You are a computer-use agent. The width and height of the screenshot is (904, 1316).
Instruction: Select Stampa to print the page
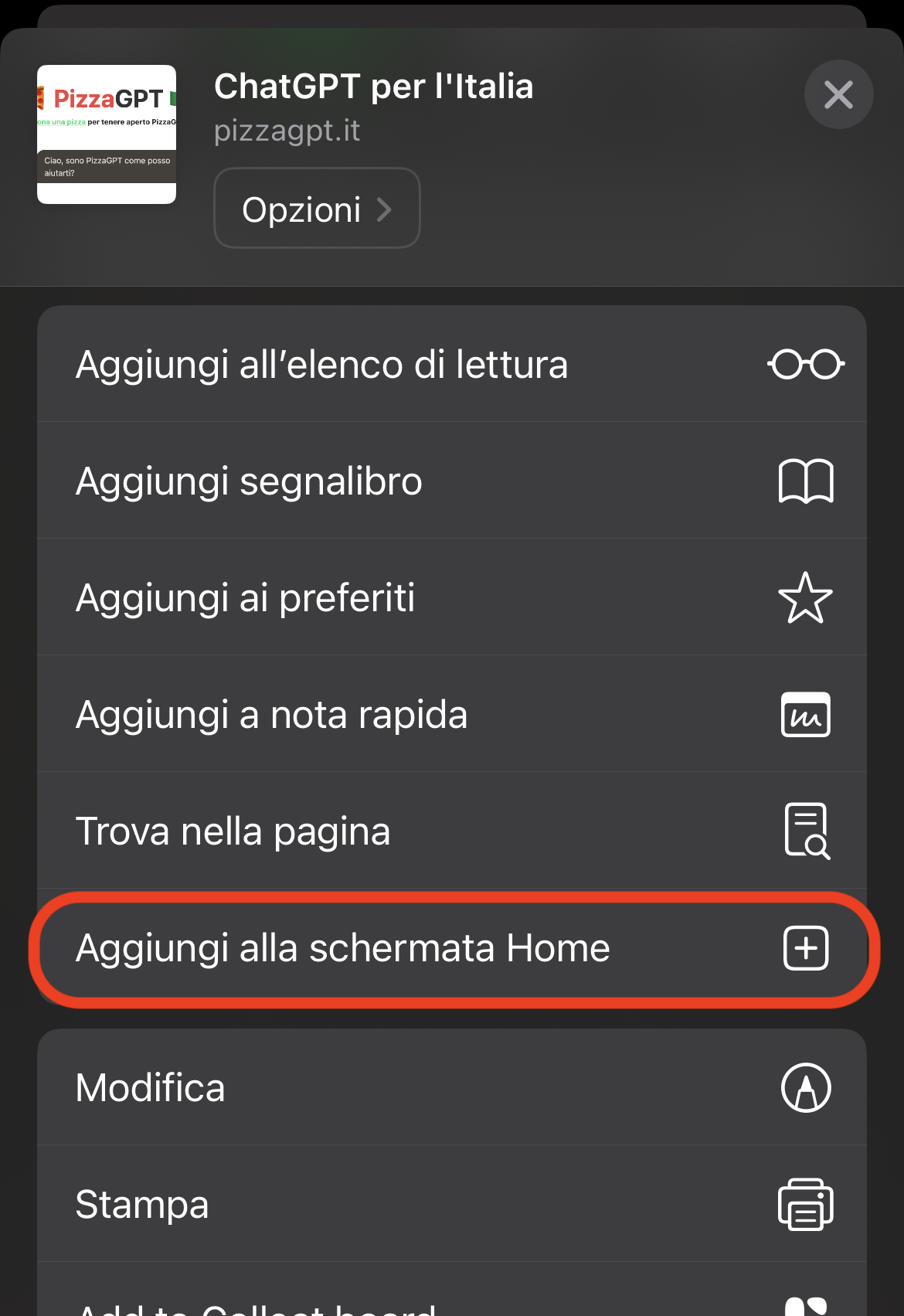451,1204
